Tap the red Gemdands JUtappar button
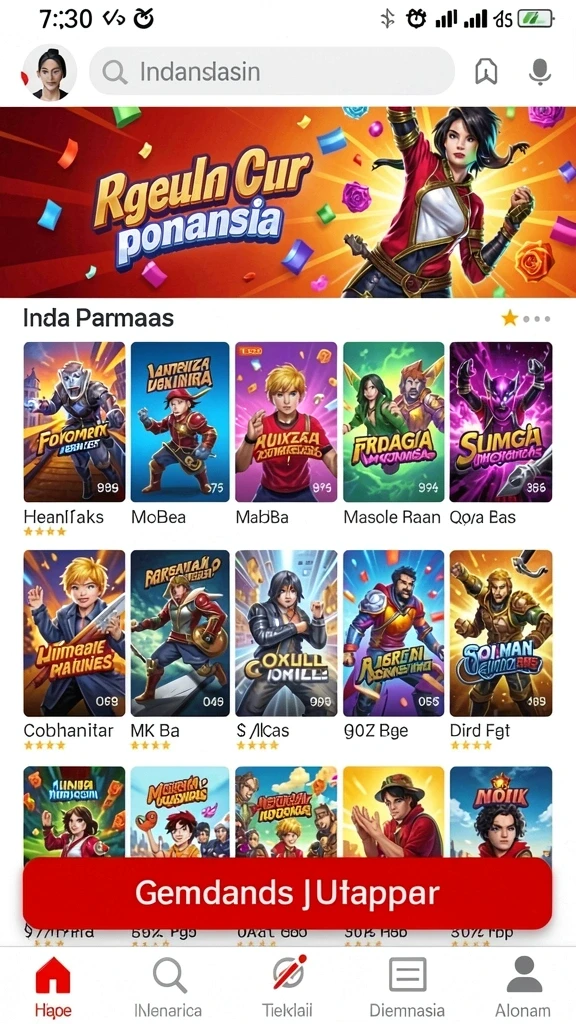 pyautogui.click(x=287, y=893)
